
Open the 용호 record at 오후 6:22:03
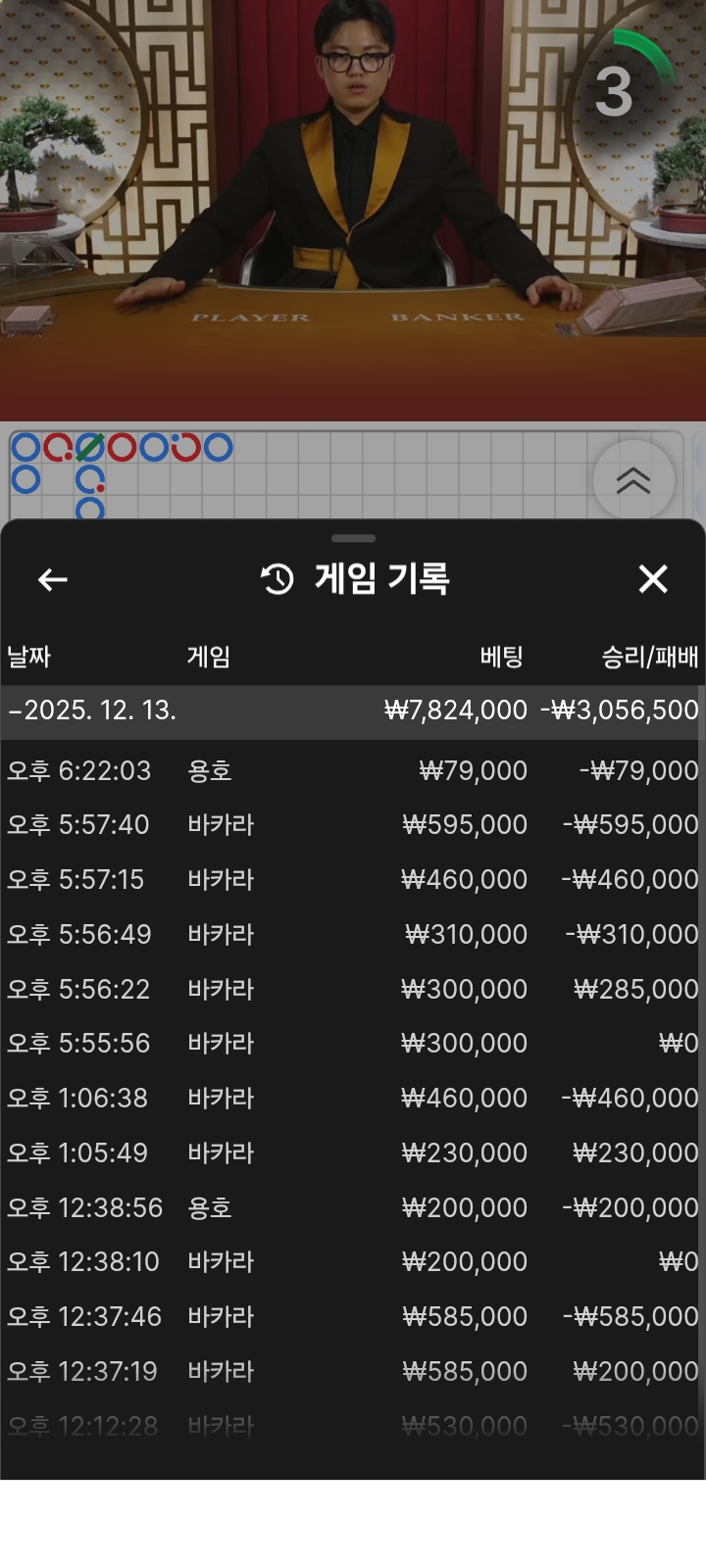tap(353, 770)
